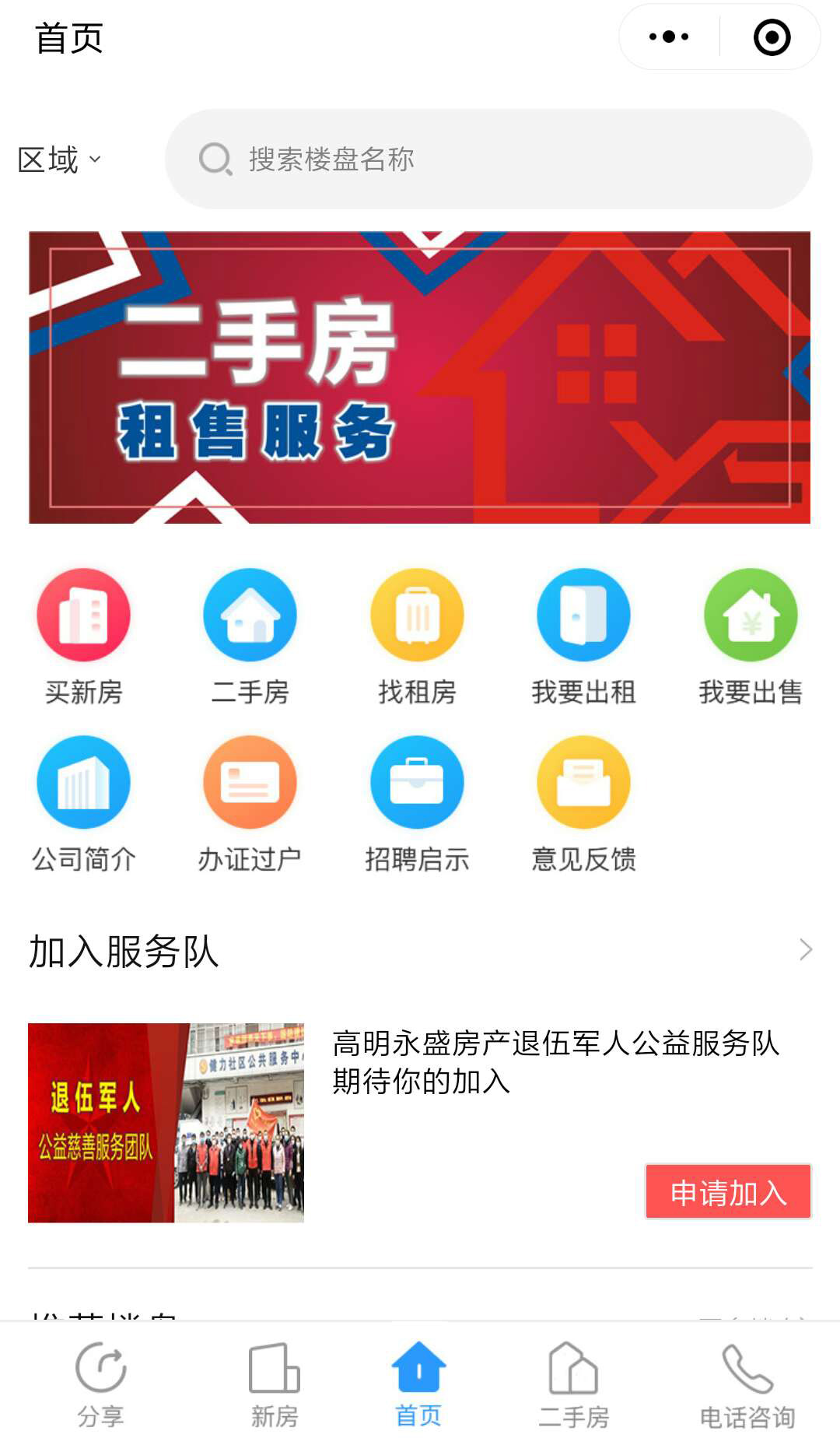Viewport: 840px width, 1438px height.
Task: Expand the 区域 region dropdown
Action: (x=60, y=160)
